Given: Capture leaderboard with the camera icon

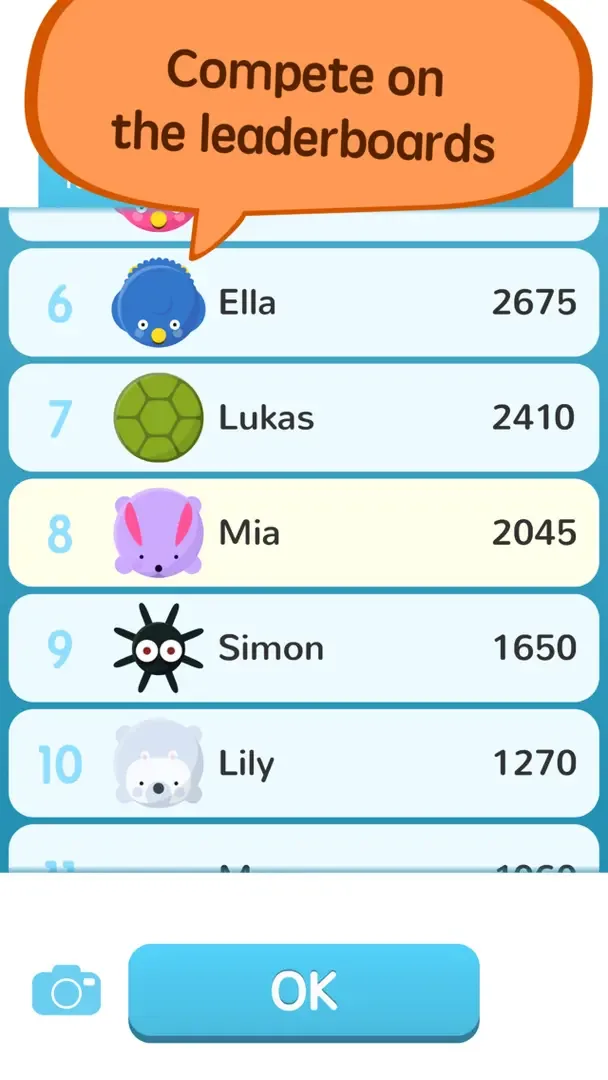Looking at the screenshot, I should click(x=66, y=990).
